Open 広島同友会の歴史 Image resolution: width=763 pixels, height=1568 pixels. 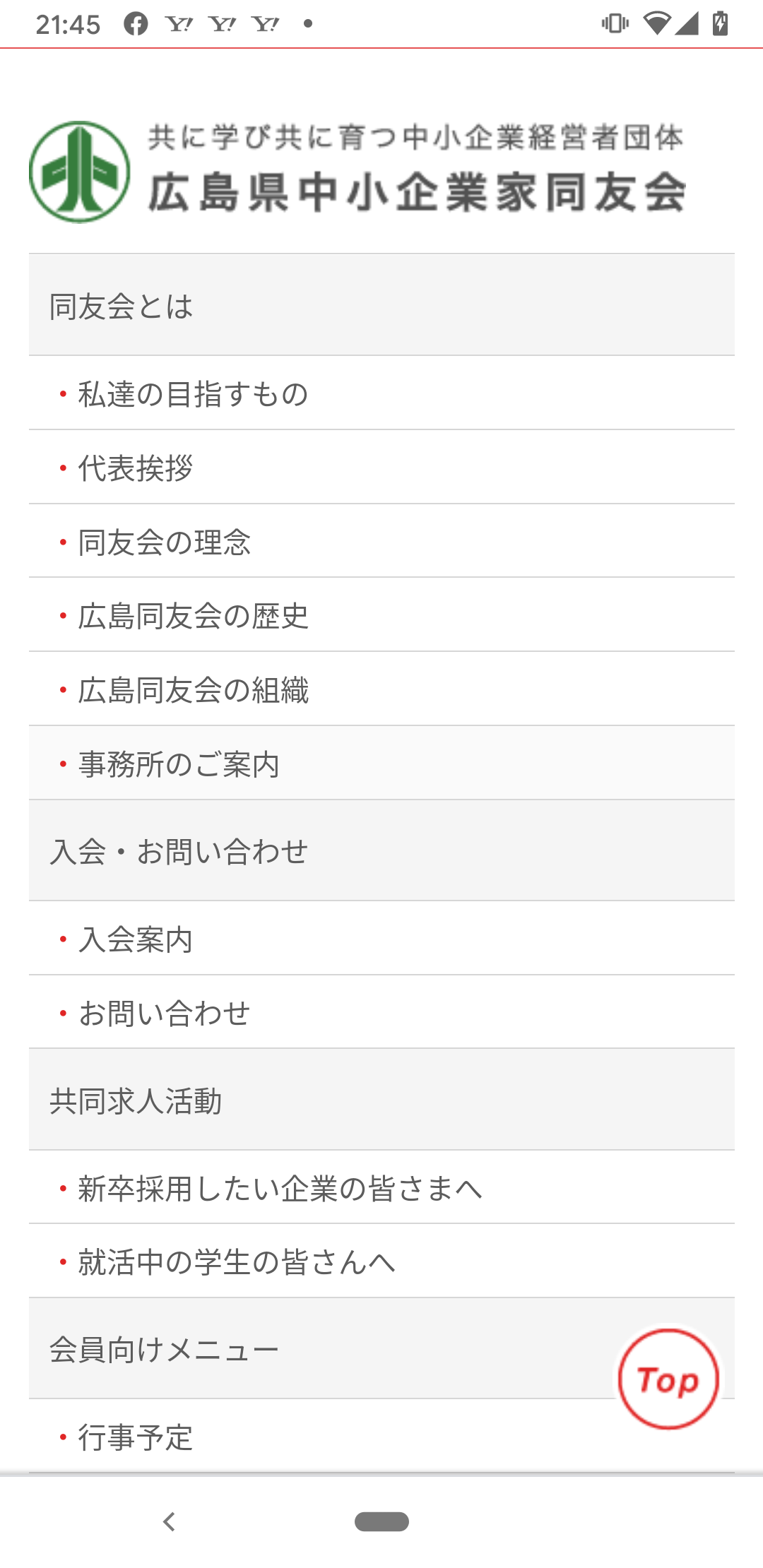pos(193,616)
